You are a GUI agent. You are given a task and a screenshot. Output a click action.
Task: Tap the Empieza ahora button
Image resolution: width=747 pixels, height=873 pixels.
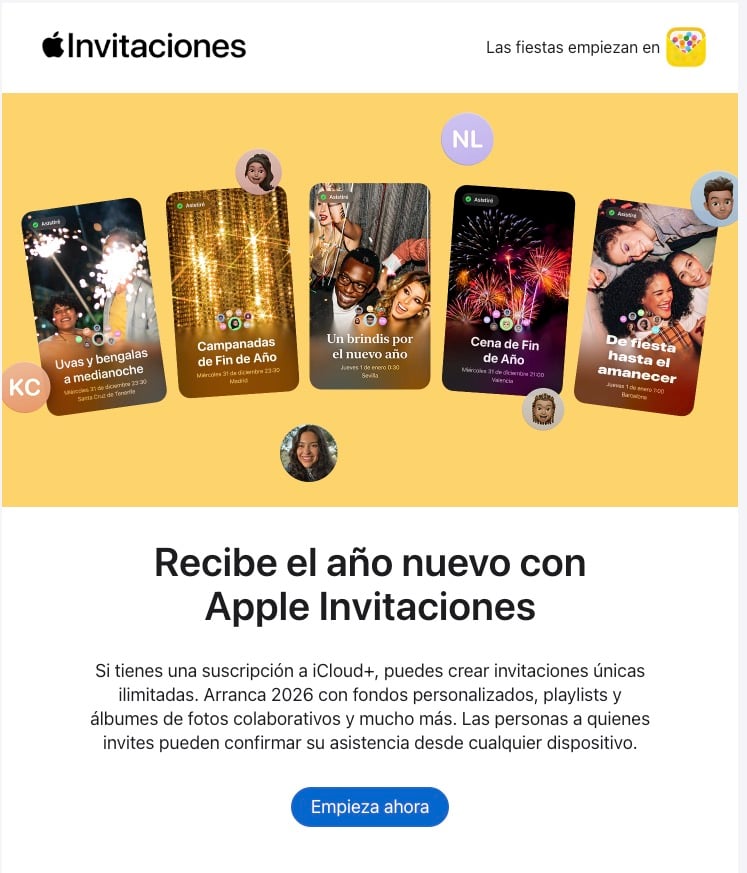coord(369,807)
